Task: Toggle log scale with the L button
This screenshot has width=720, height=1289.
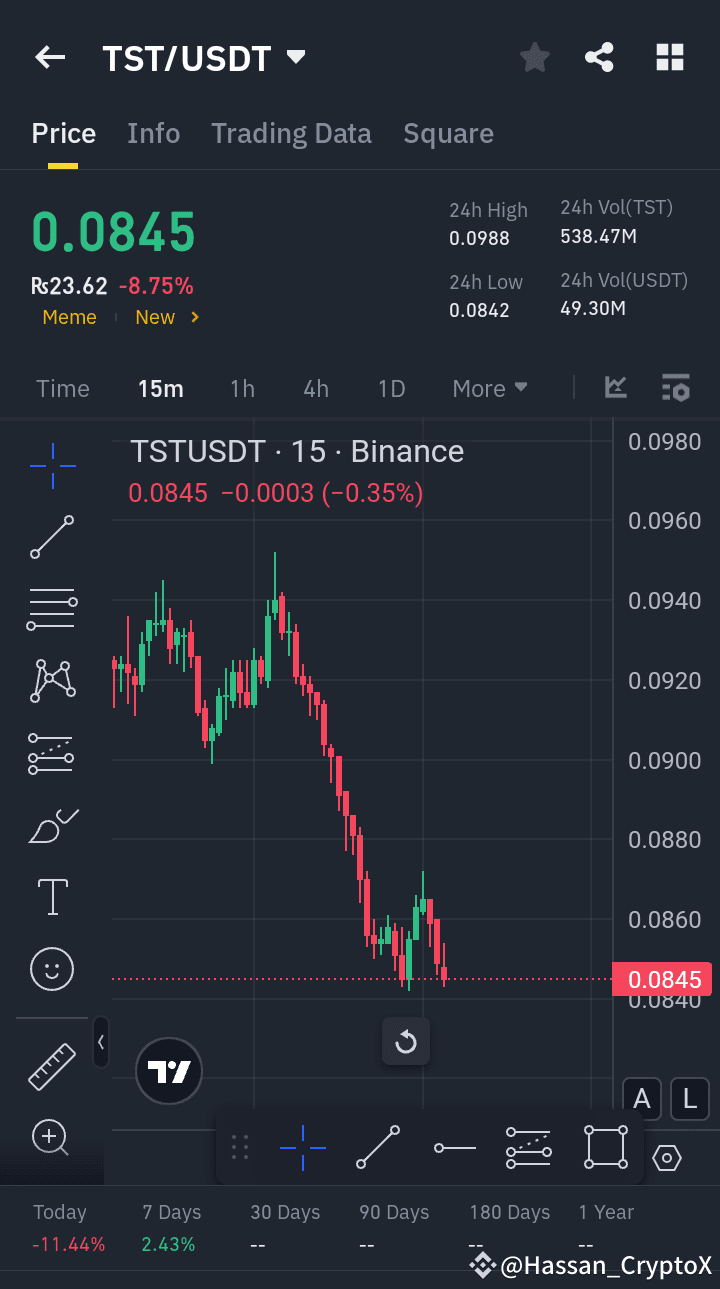Action: 689,1098
